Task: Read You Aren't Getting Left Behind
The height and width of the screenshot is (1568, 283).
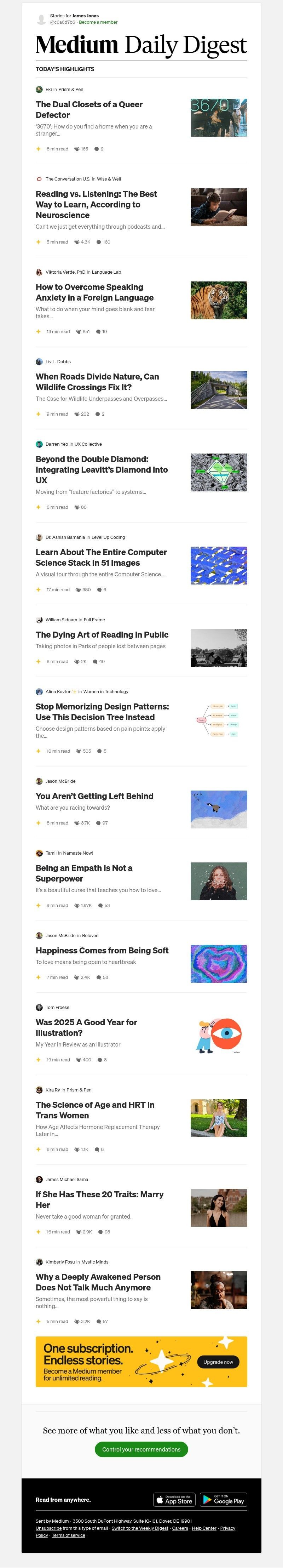Action: tap(94, 796)
